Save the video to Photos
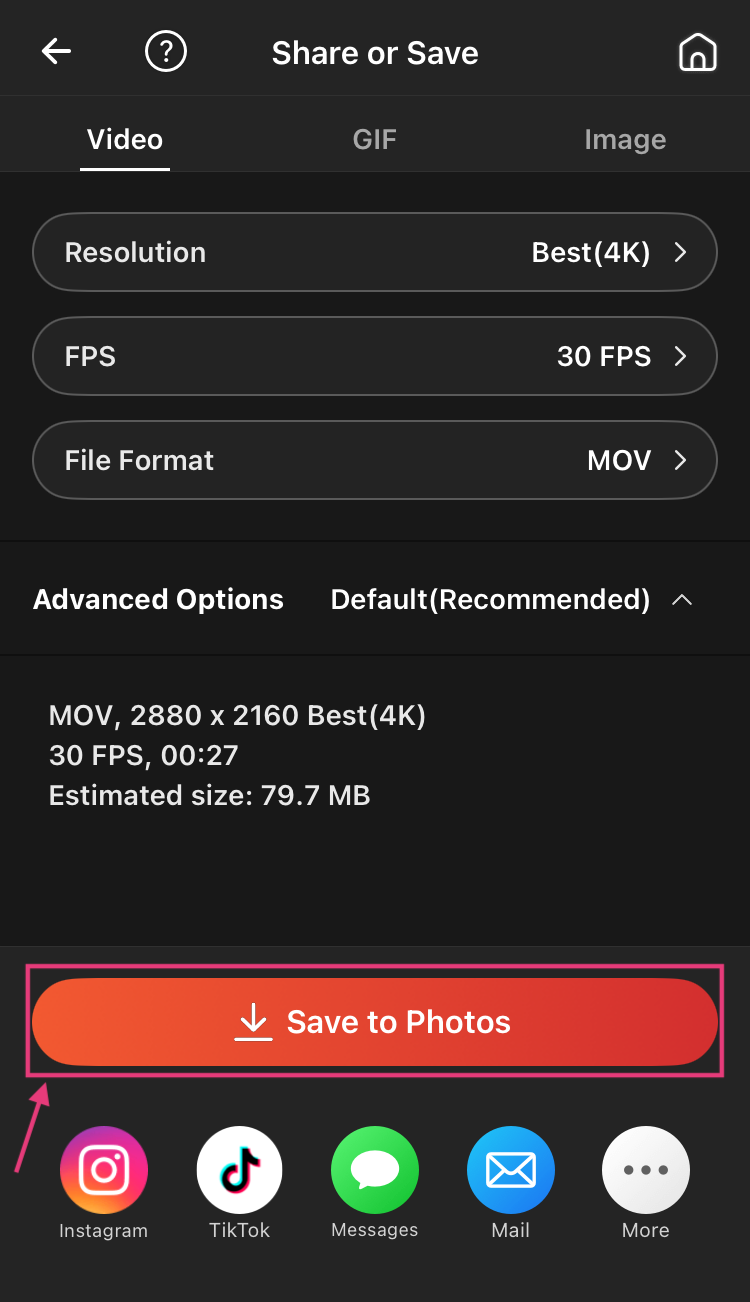750x1302 pixels. click(x=375, y=1021)
